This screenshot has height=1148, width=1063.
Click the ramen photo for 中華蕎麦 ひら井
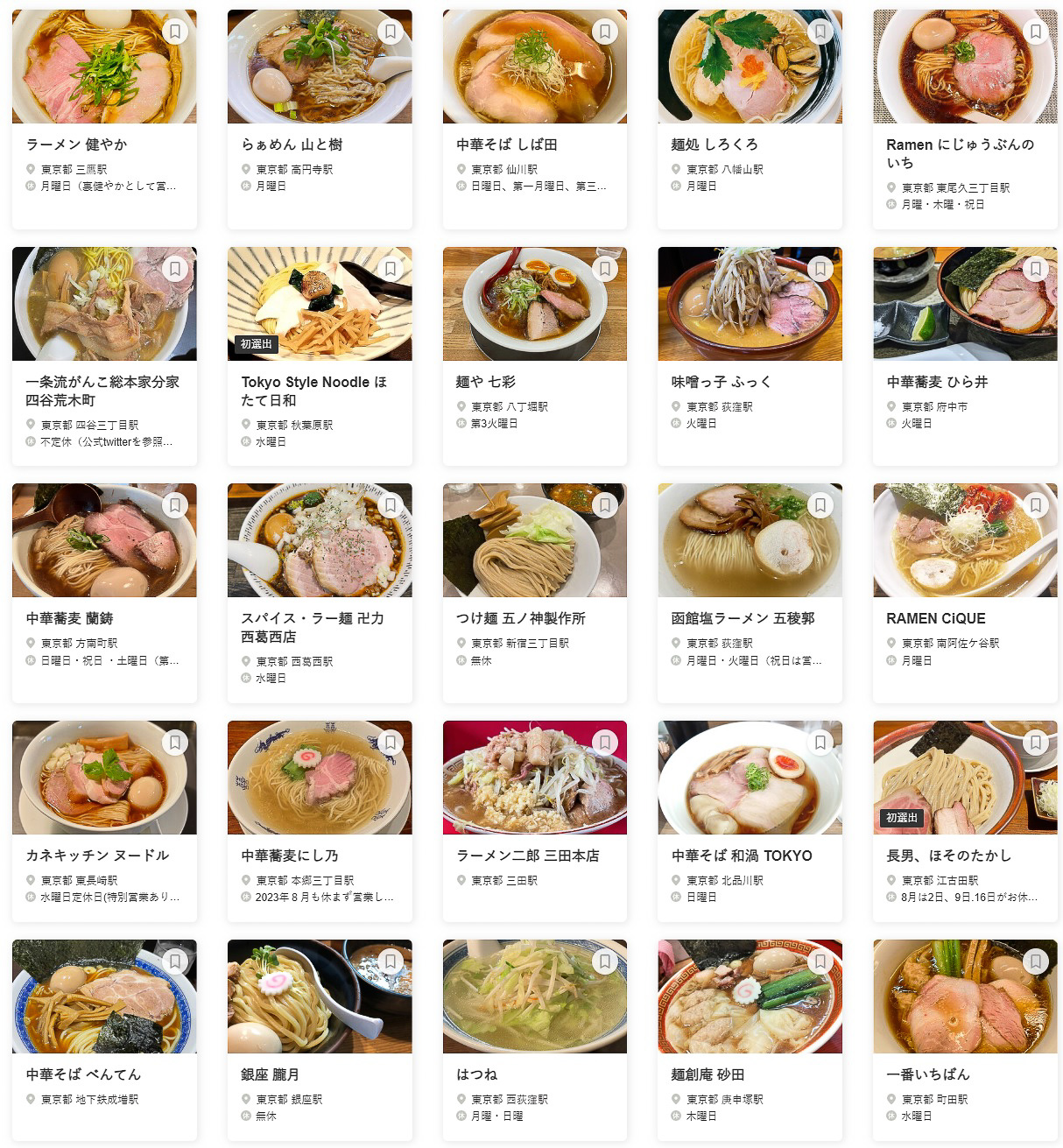pos(963,304)
